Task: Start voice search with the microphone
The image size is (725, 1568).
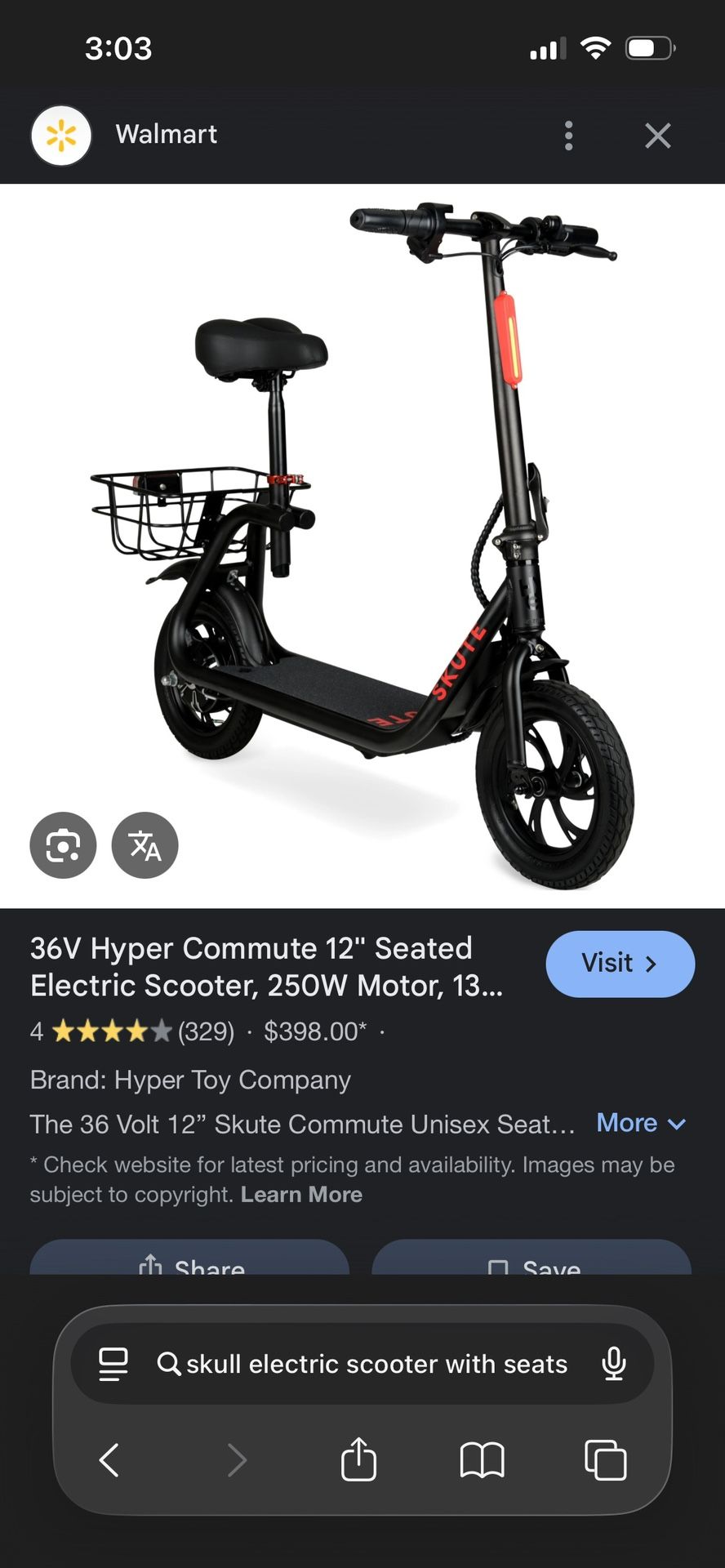Action: (x=614, y=1364)
